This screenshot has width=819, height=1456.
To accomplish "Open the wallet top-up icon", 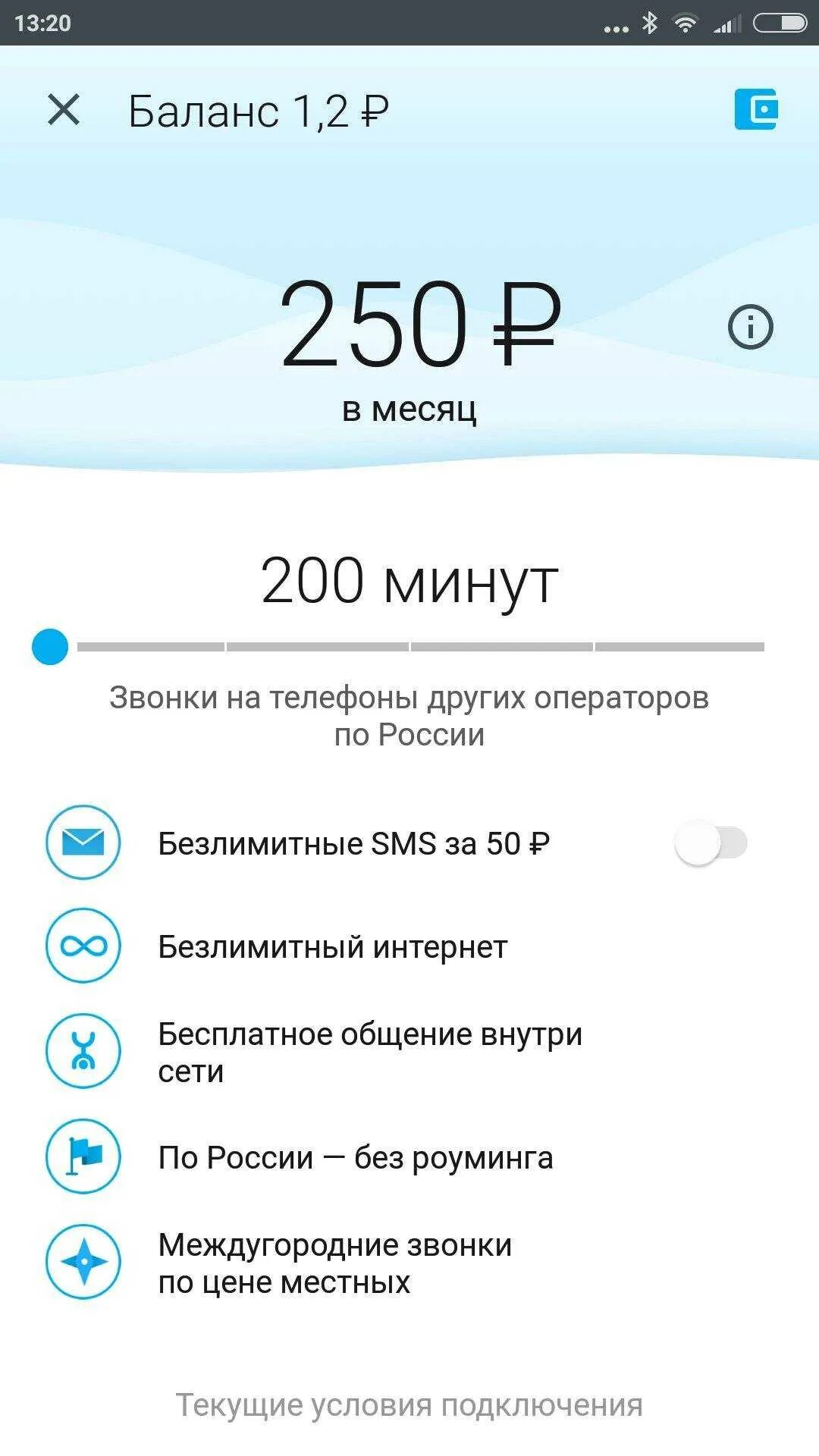I will pos(756,110).
